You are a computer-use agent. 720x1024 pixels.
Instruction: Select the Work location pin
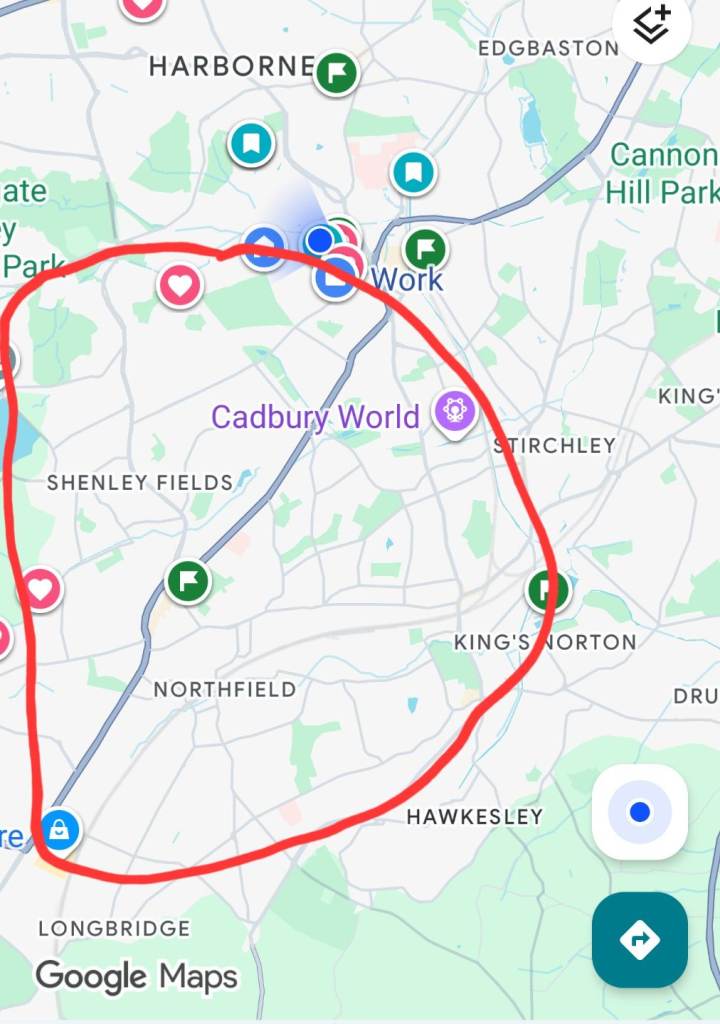[335, 276]
